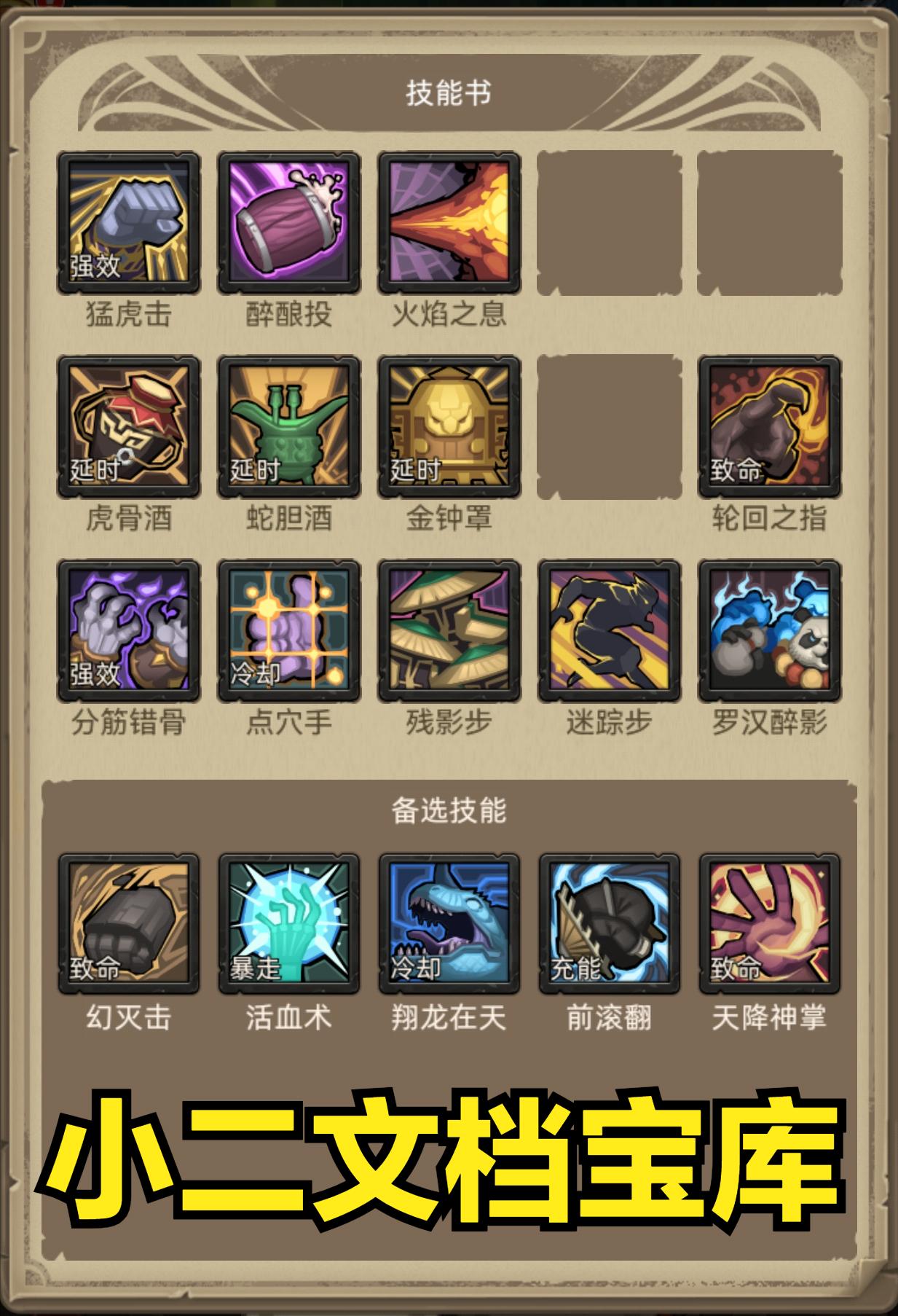Select the 轮回之指 skill
Image resolution: width=898 pixels, height=1316 pixels.
(x=769, y=426)
